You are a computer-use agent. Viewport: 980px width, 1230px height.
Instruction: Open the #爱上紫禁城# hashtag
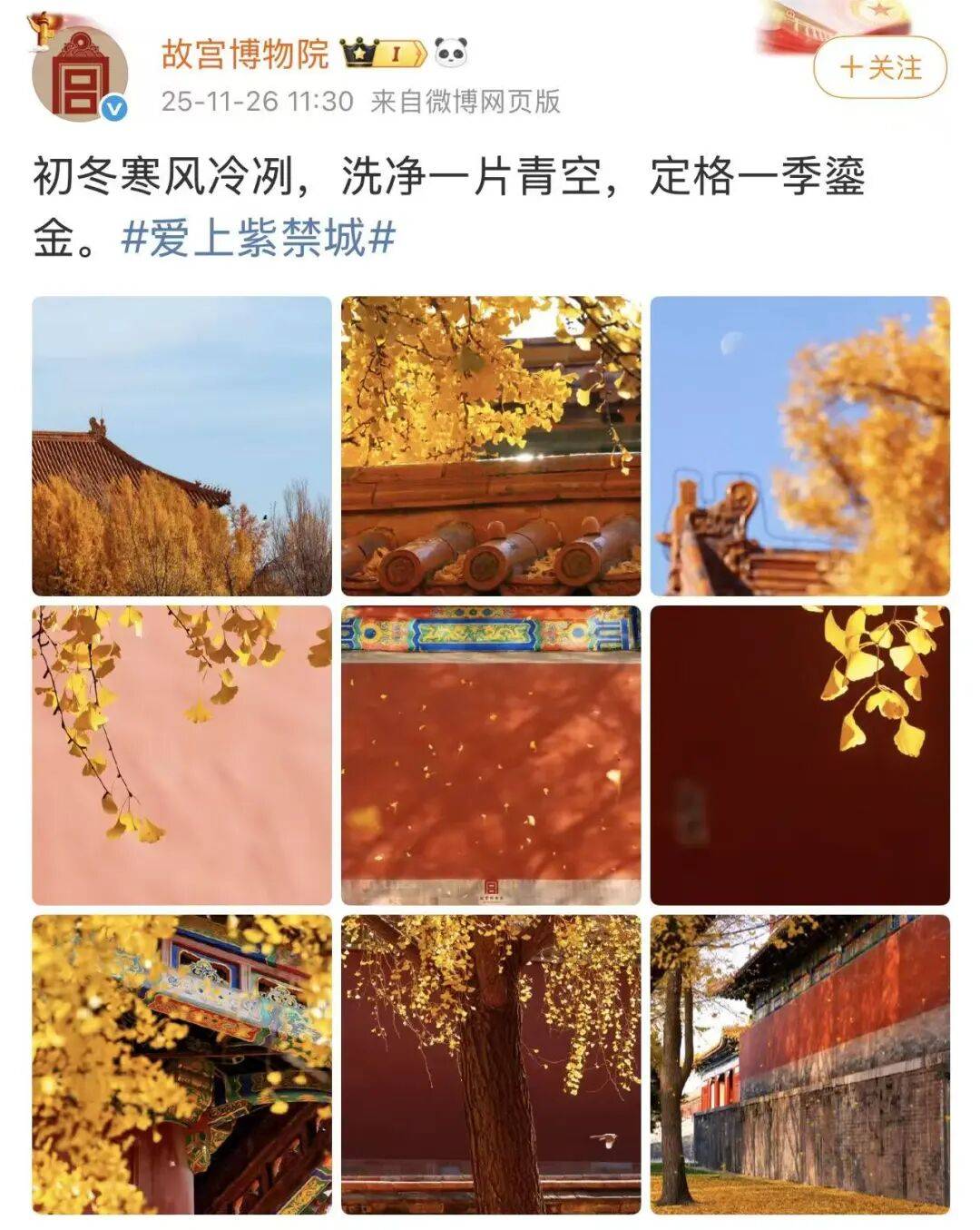[x=259, y=239]
